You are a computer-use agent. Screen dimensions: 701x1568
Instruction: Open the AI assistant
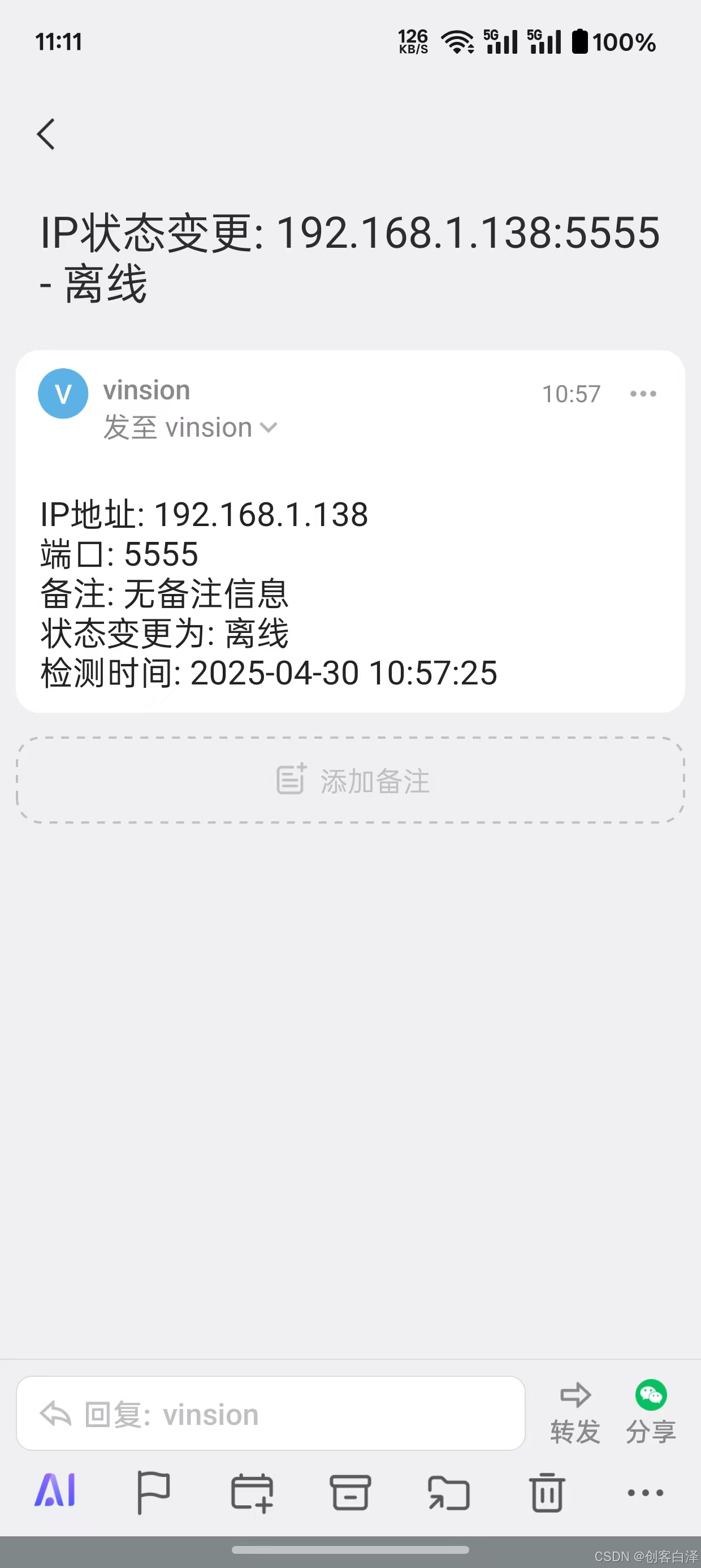55,1491
